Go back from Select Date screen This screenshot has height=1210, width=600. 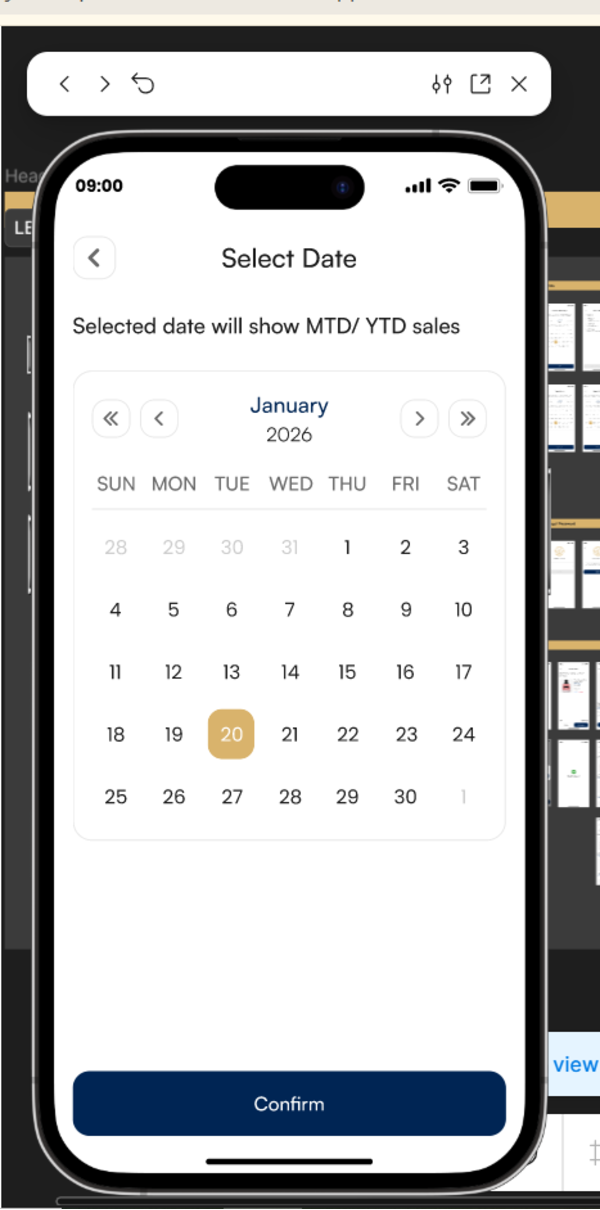[94, 258]
